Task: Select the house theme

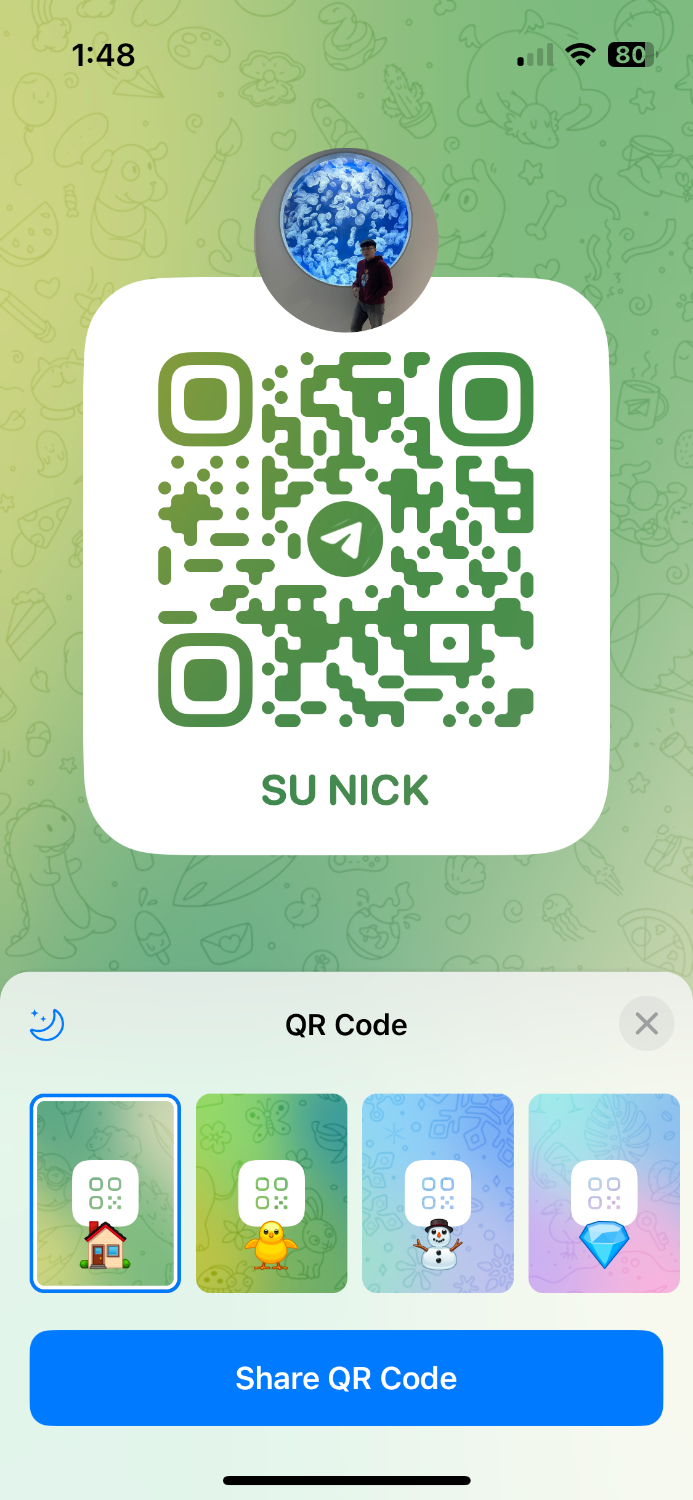Action: 105,1193
